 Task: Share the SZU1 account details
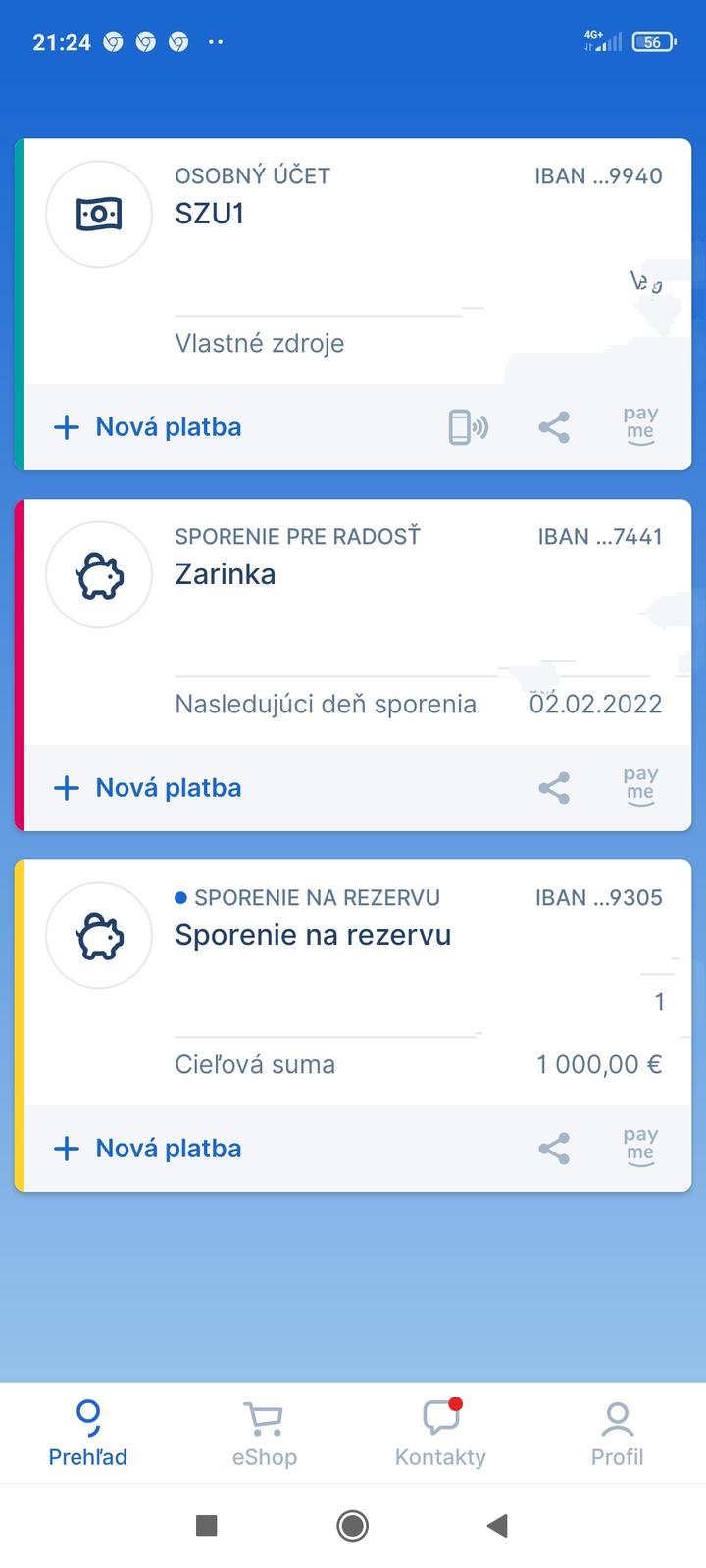(554, 427)
